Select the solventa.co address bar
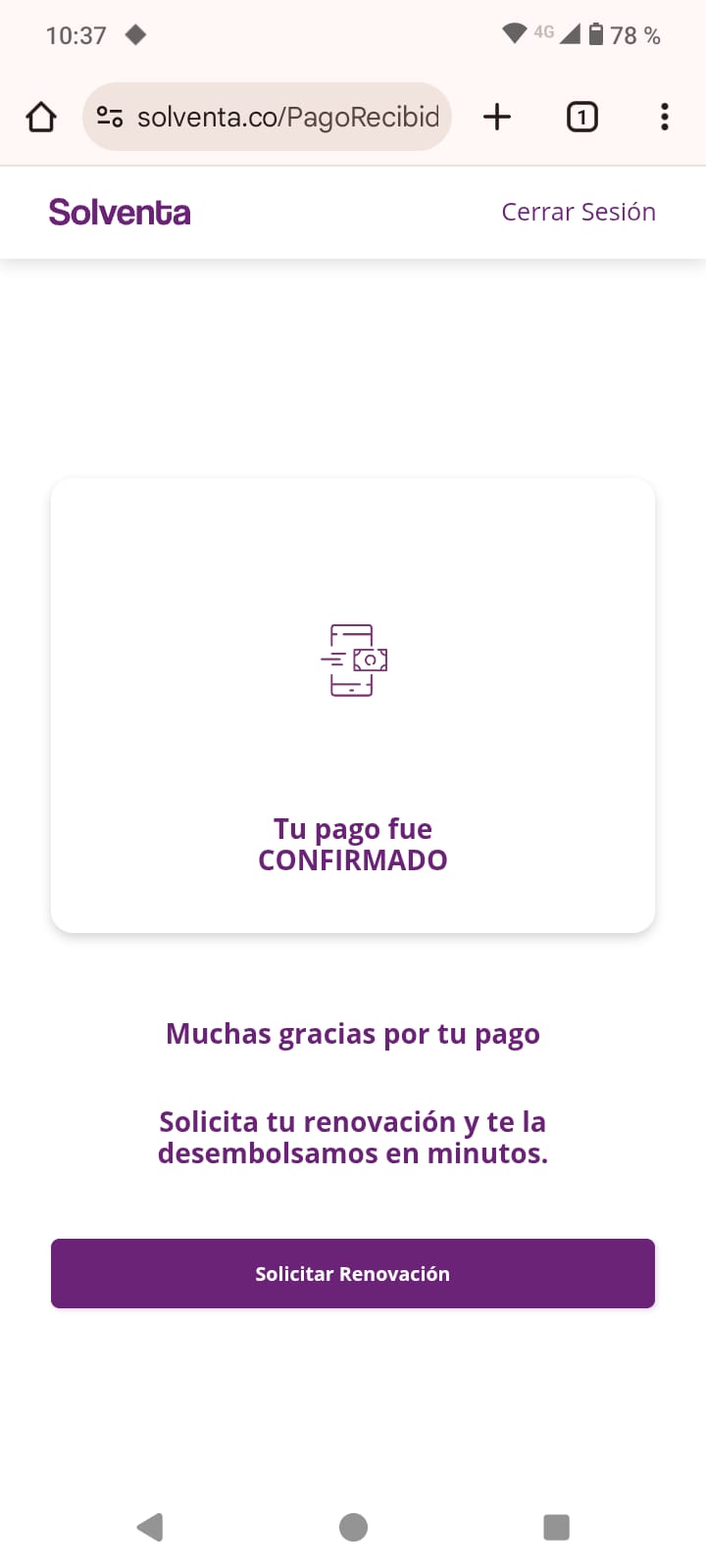Viewport: 706px width, 1568px height. [287, 118]
